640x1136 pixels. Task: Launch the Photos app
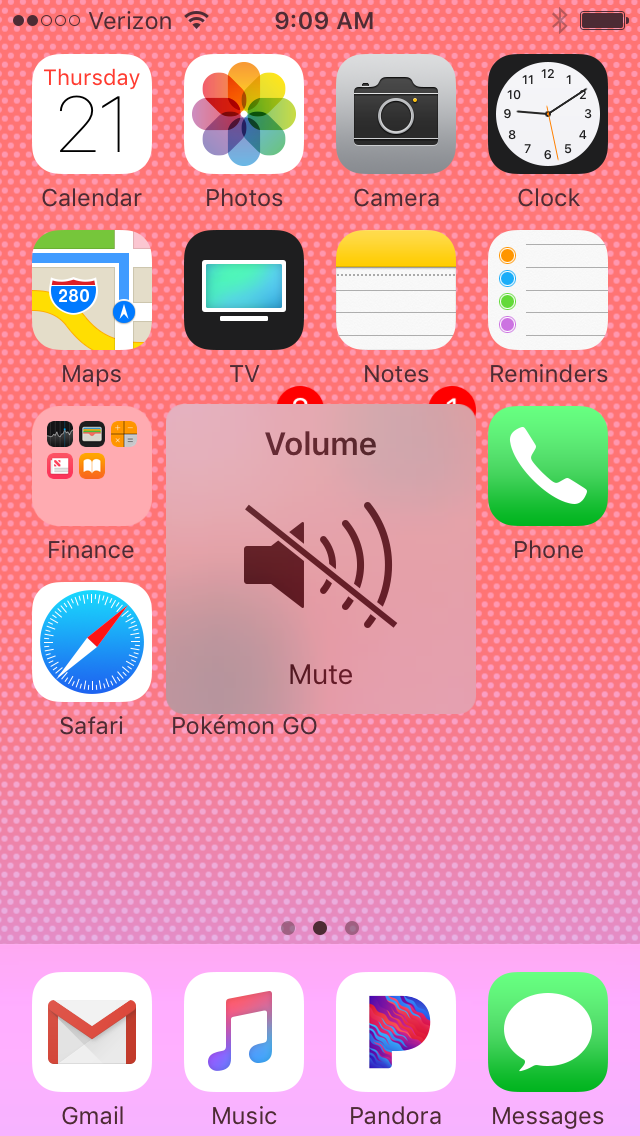[x=244, y=114]
